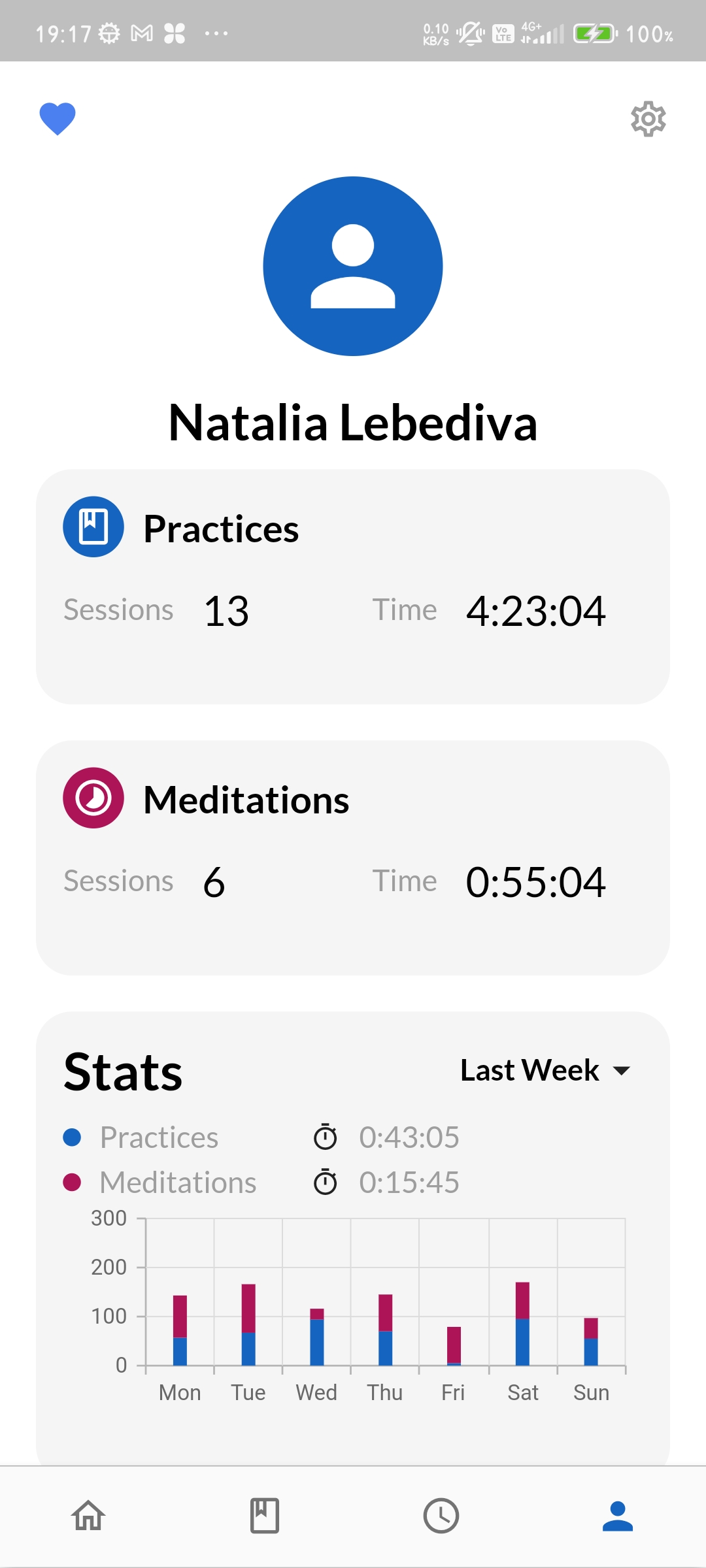The width and height of the screenshot is (706, 1568).
Task: Tap the circular profile avatar
Action: pos(353,265)
